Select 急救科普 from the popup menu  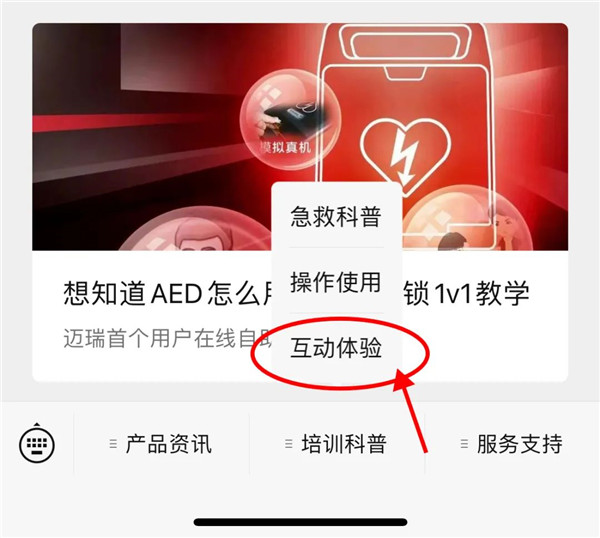pyautogui.click(x=336, y=215)
